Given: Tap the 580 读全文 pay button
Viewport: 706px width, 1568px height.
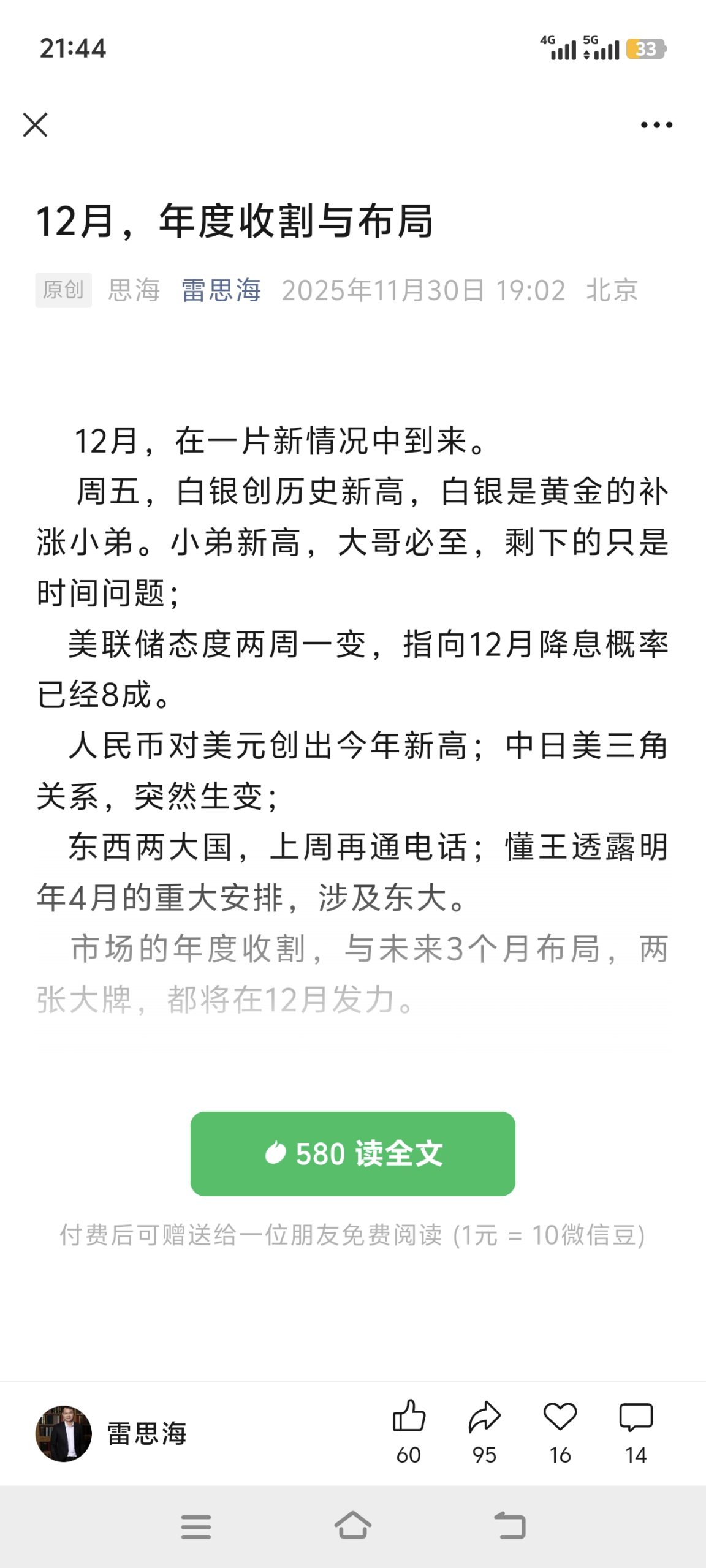Looking at the screenshot, I should (352, 1153).
